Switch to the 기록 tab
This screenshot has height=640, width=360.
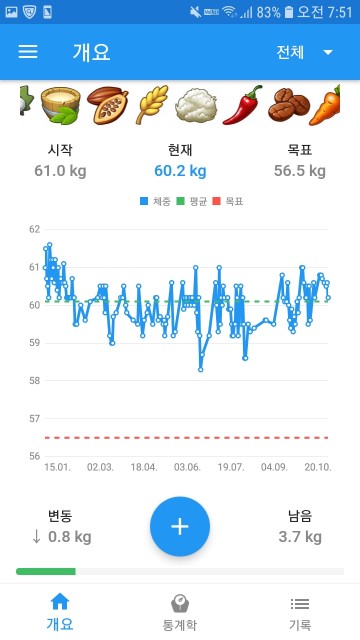[300, 612]
